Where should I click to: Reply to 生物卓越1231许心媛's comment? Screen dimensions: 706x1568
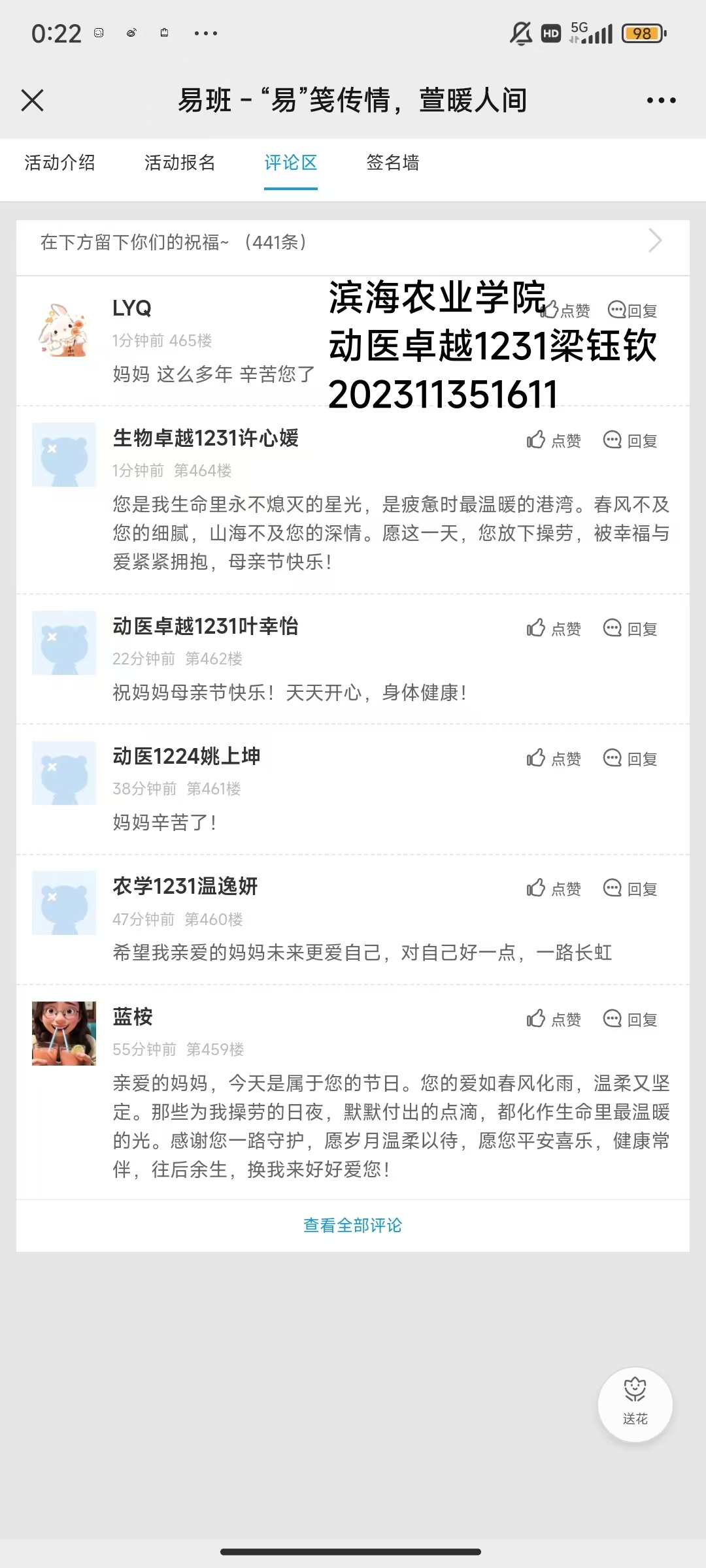coord(630,440)
